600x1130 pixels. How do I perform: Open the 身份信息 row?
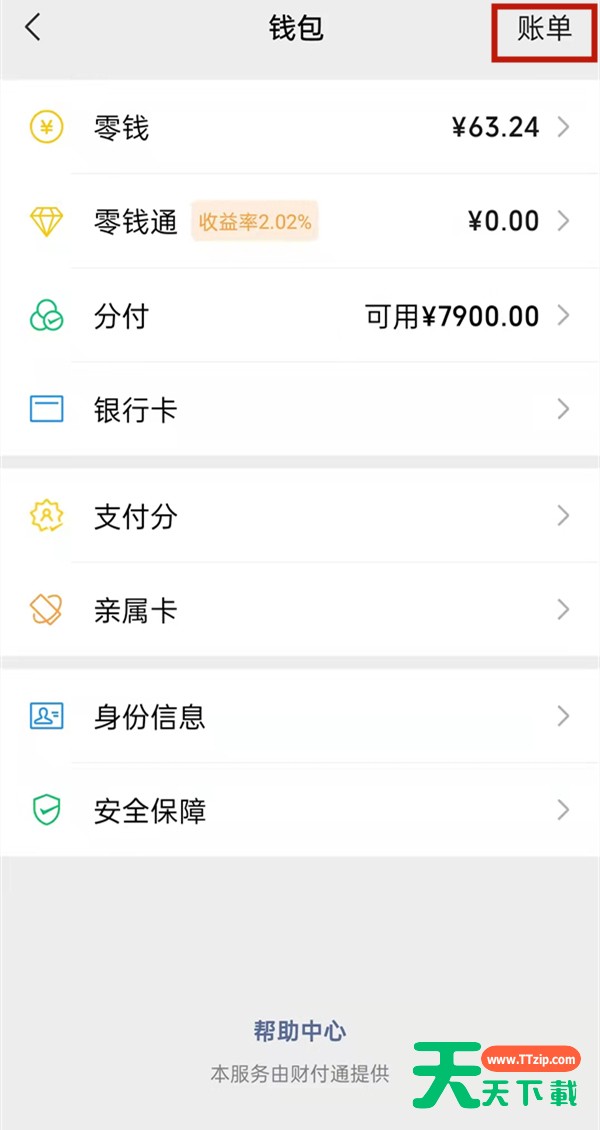[x=300, y=716]
